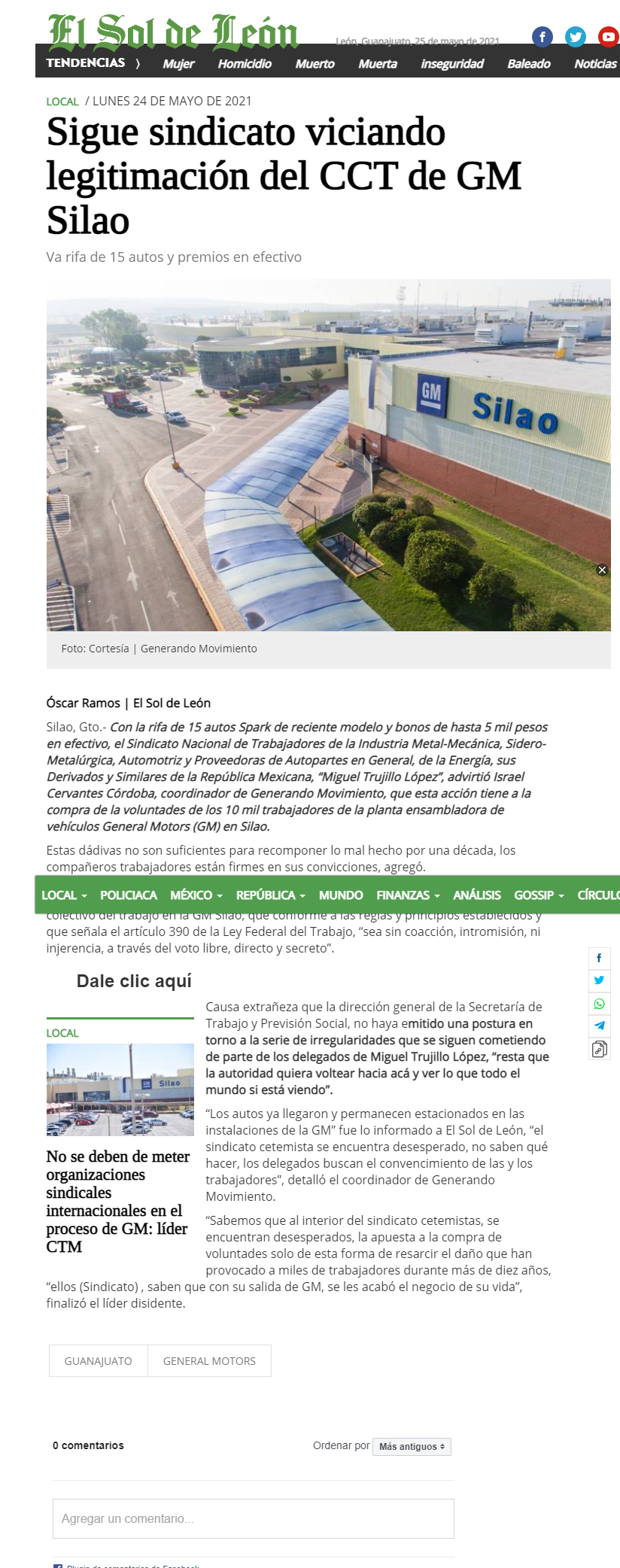Open the Baleado trending topic
Image resolution: width=620 pixels, height=1568 pixels.
coord(529,64)
